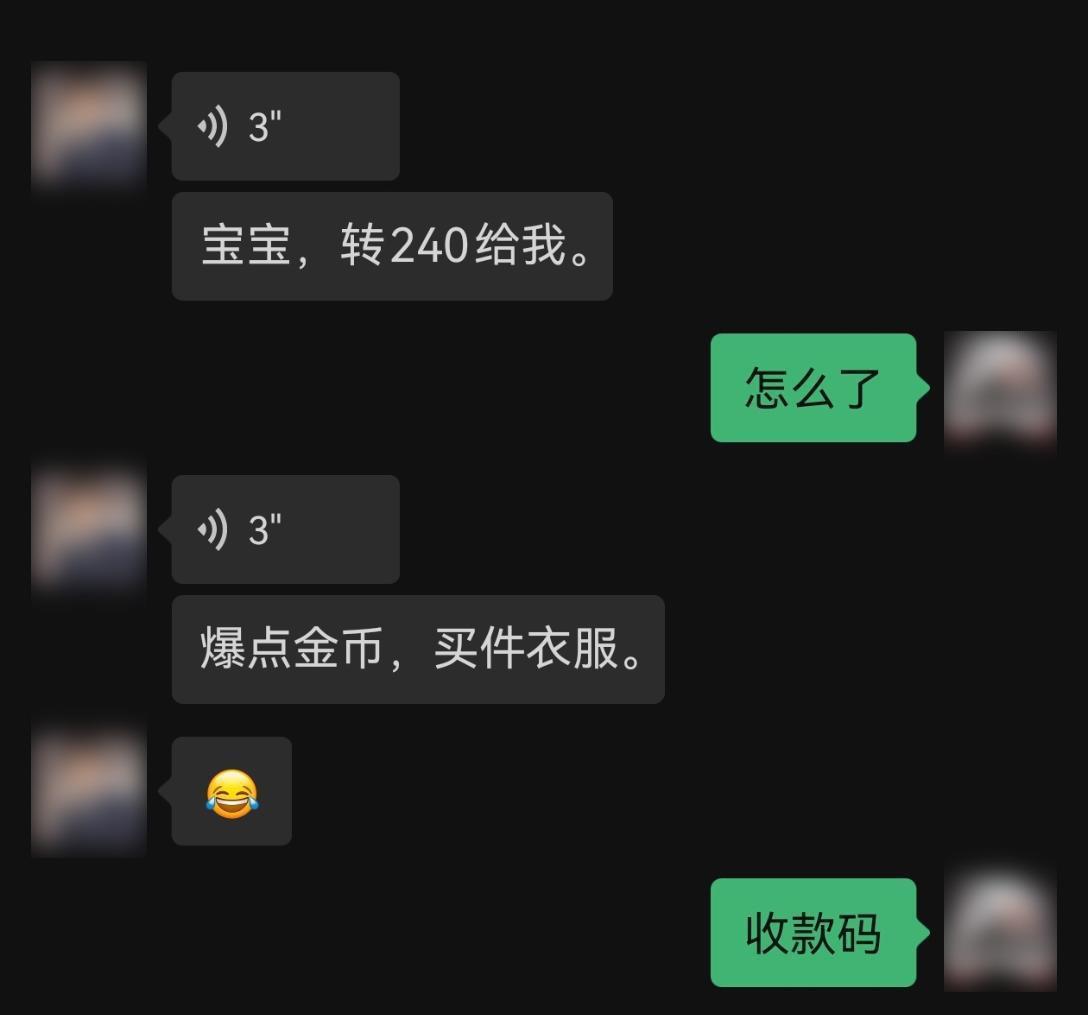Play the voice message transcribed as 爆点金币，买件衣服。
This screenshot has width=1088, height=1015.
tap(285, 530)
